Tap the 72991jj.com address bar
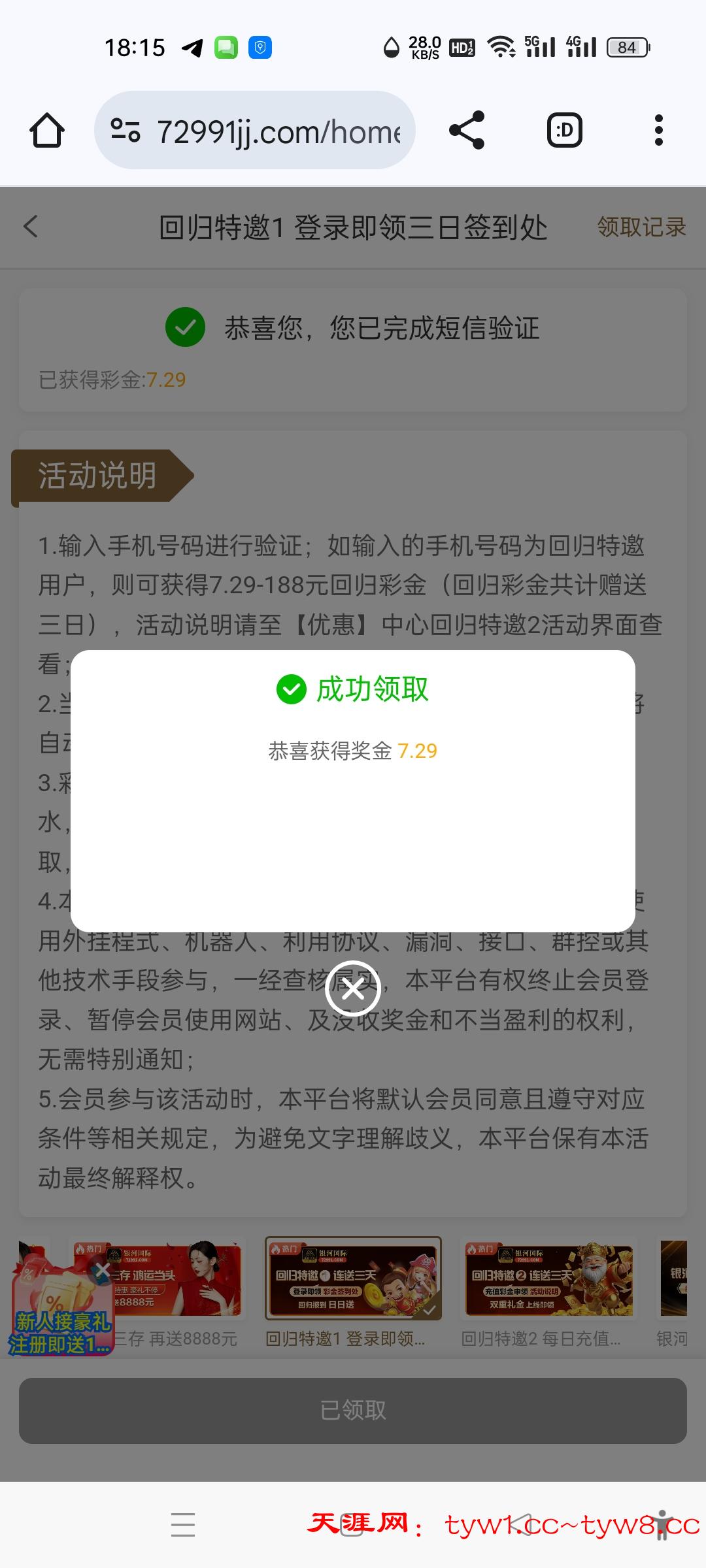The height and width of the screenshot is (1568, 706). pyautogui.click(x=255, y=131)
